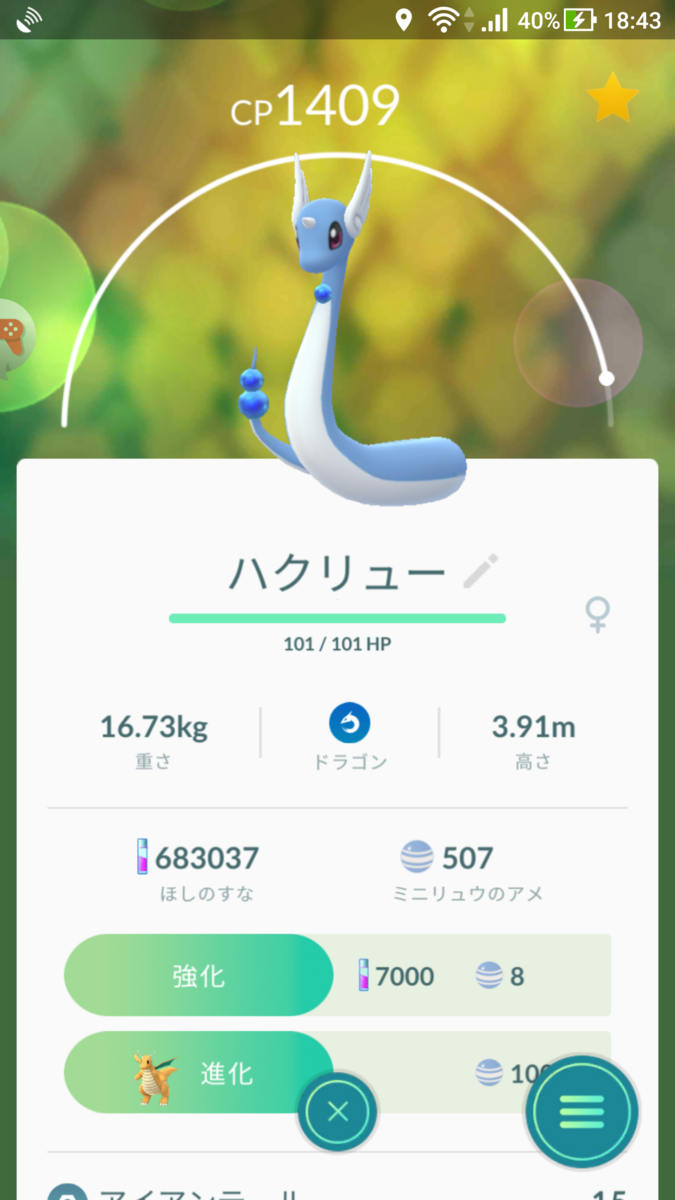Image resolution: width=675 pixels, height=1200 pixels.
Task: Tap 進化 to evolve ハクリュー
Action: pos(198,1073)
